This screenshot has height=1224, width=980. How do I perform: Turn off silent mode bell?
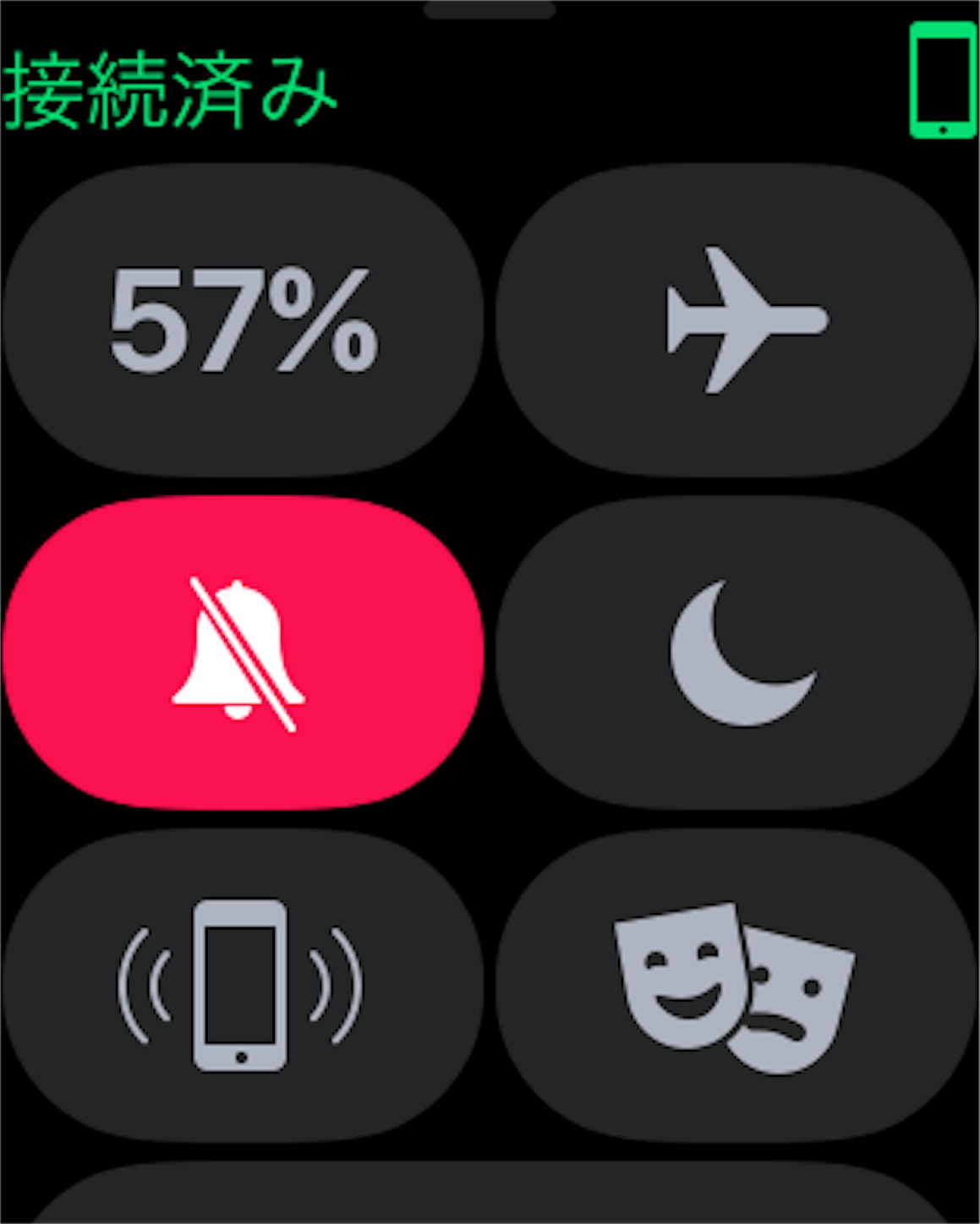[244, 653]
